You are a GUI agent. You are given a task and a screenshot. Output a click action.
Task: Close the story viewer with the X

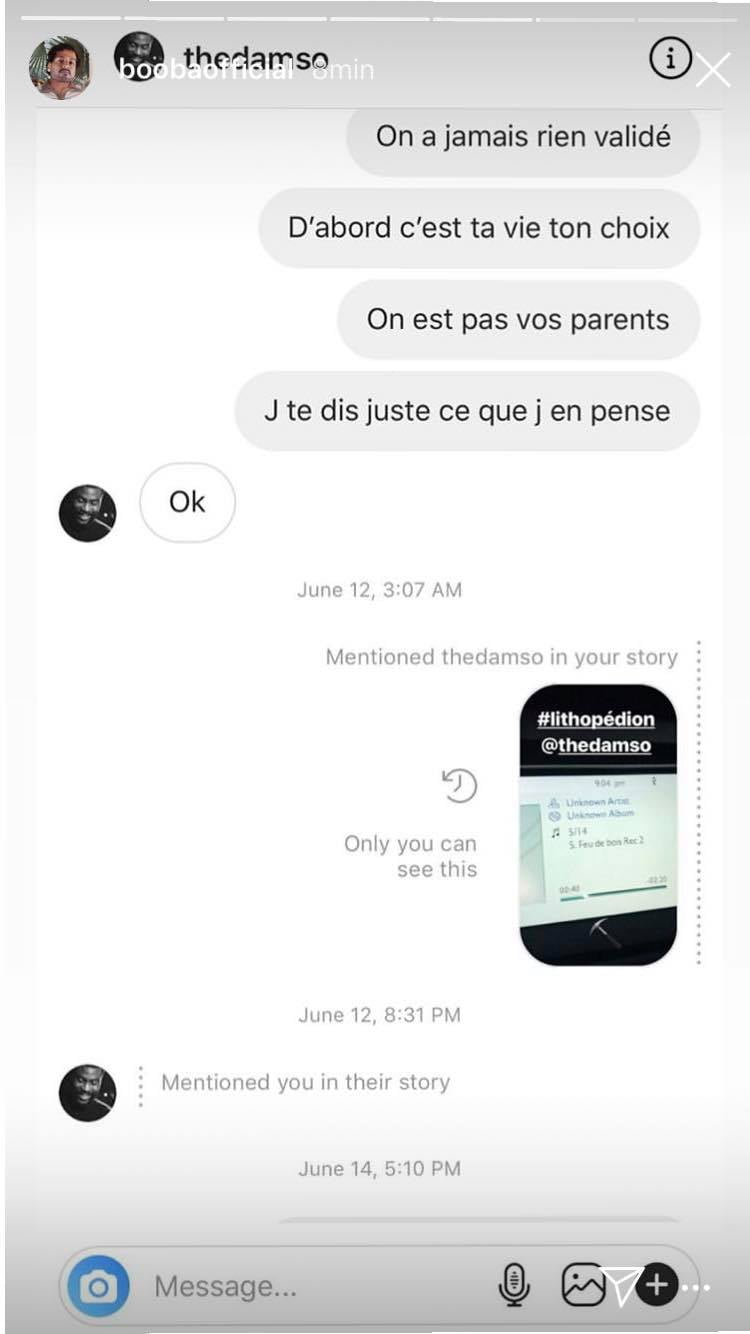[713, 70]
